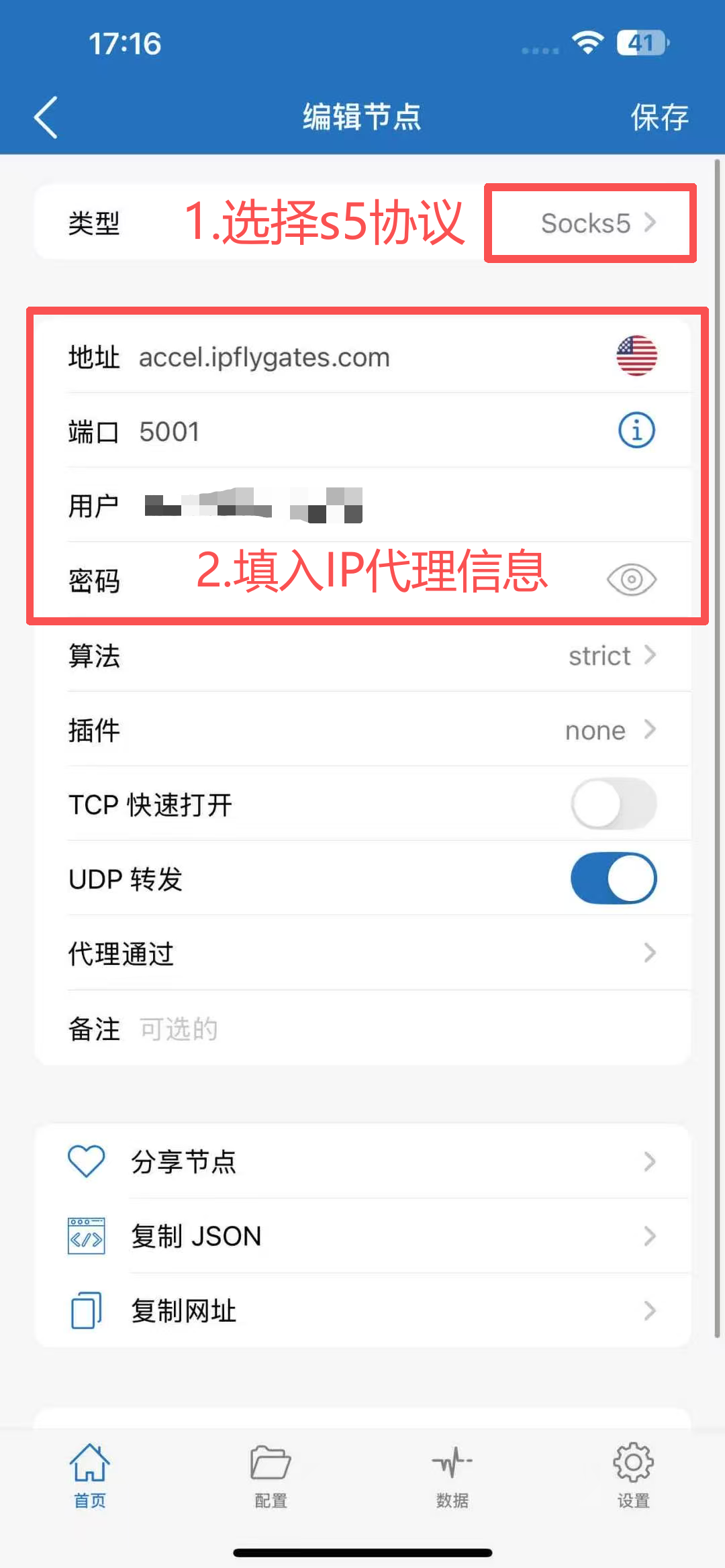725x1568 pixels.
Task: Select 复制网址 row
Action: tap(362, 1310)
